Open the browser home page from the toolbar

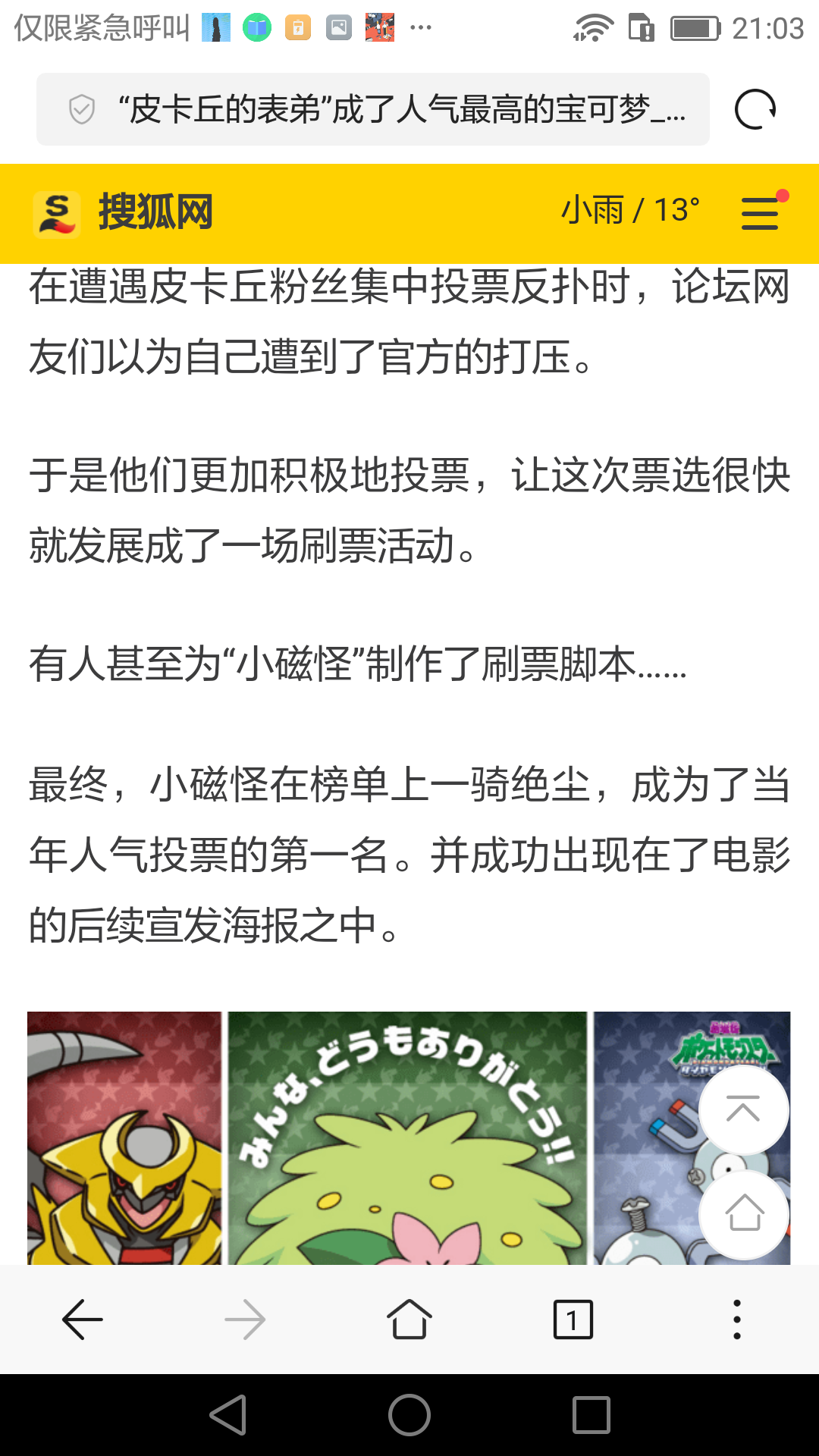coord(409,1319)
